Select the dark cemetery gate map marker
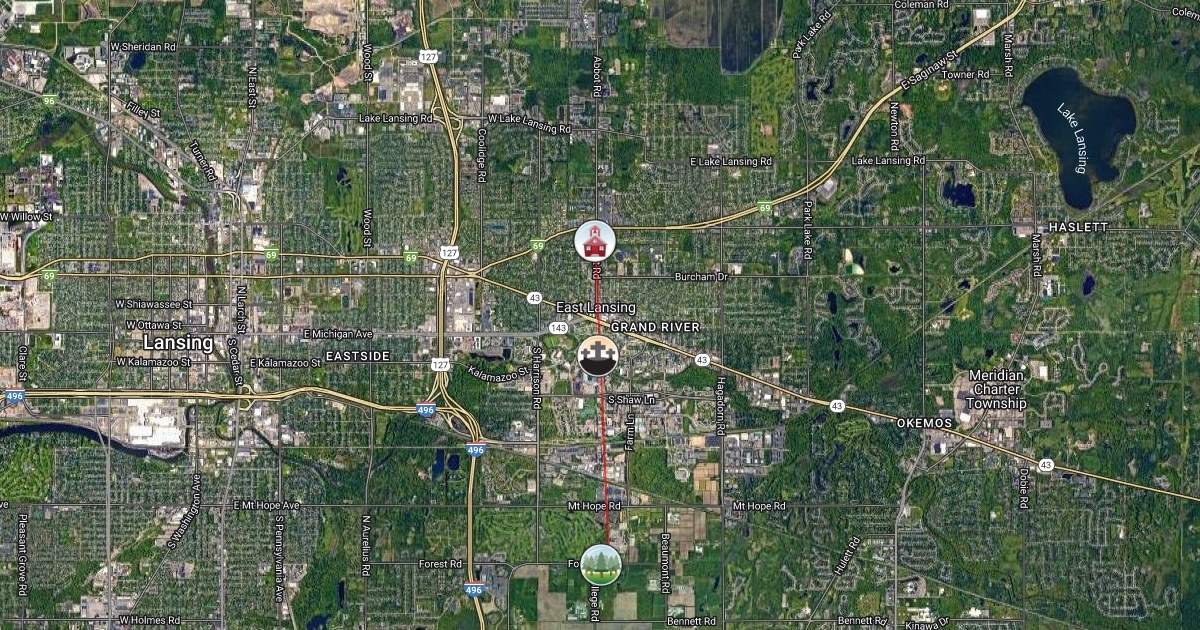 [x=598, y=356]
